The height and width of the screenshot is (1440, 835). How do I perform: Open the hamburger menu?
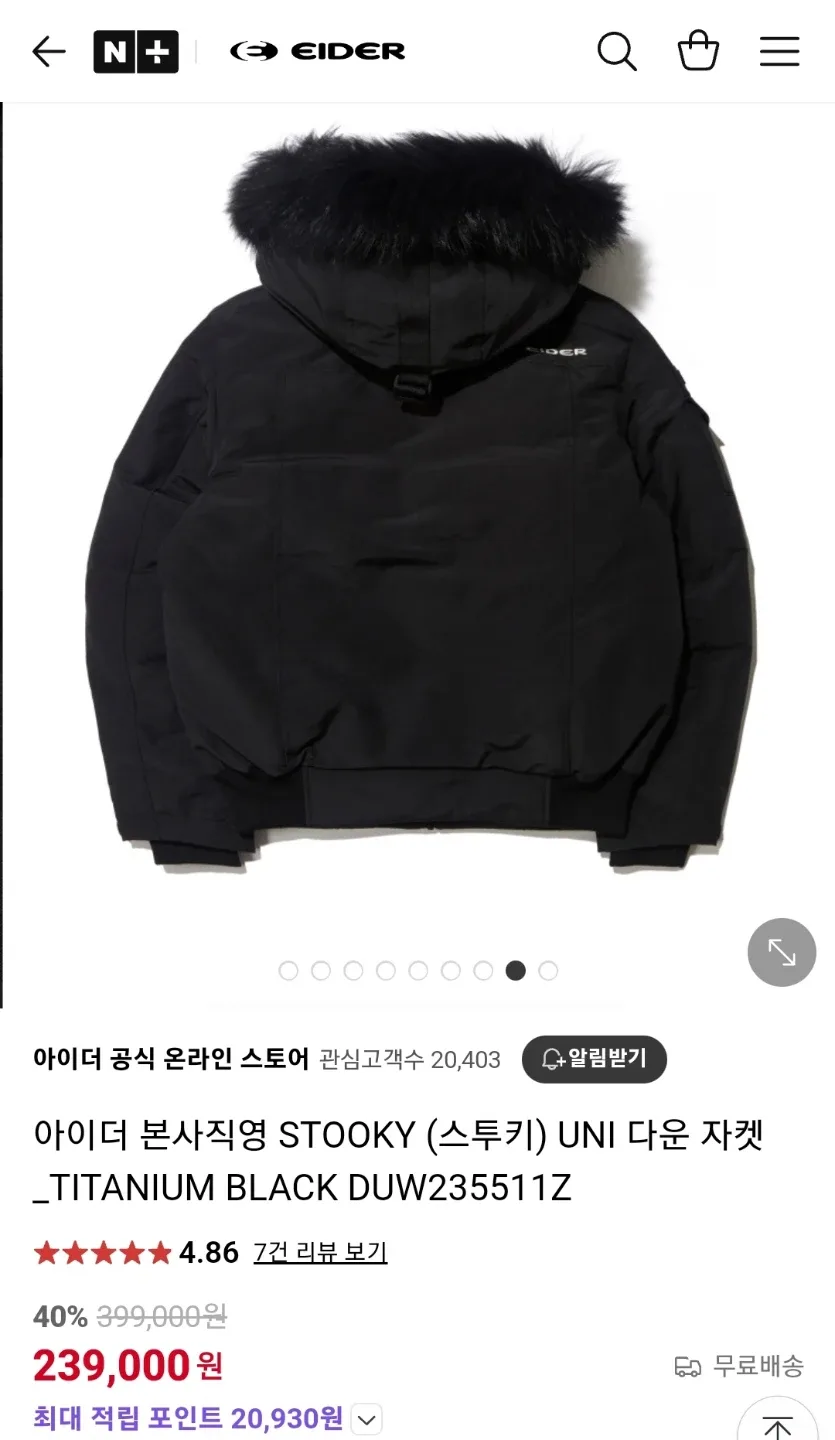click(779, 51)
